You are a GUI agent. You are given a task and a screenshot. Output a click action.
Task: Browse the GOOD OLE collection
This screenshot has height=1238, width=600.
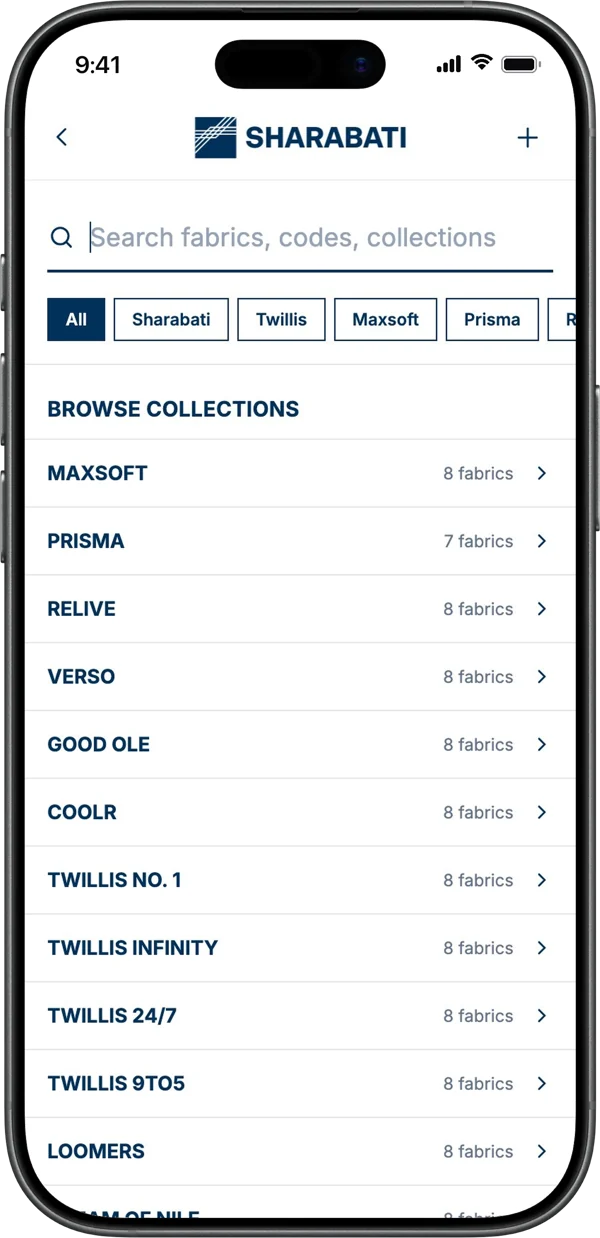(x=300, y=745)
